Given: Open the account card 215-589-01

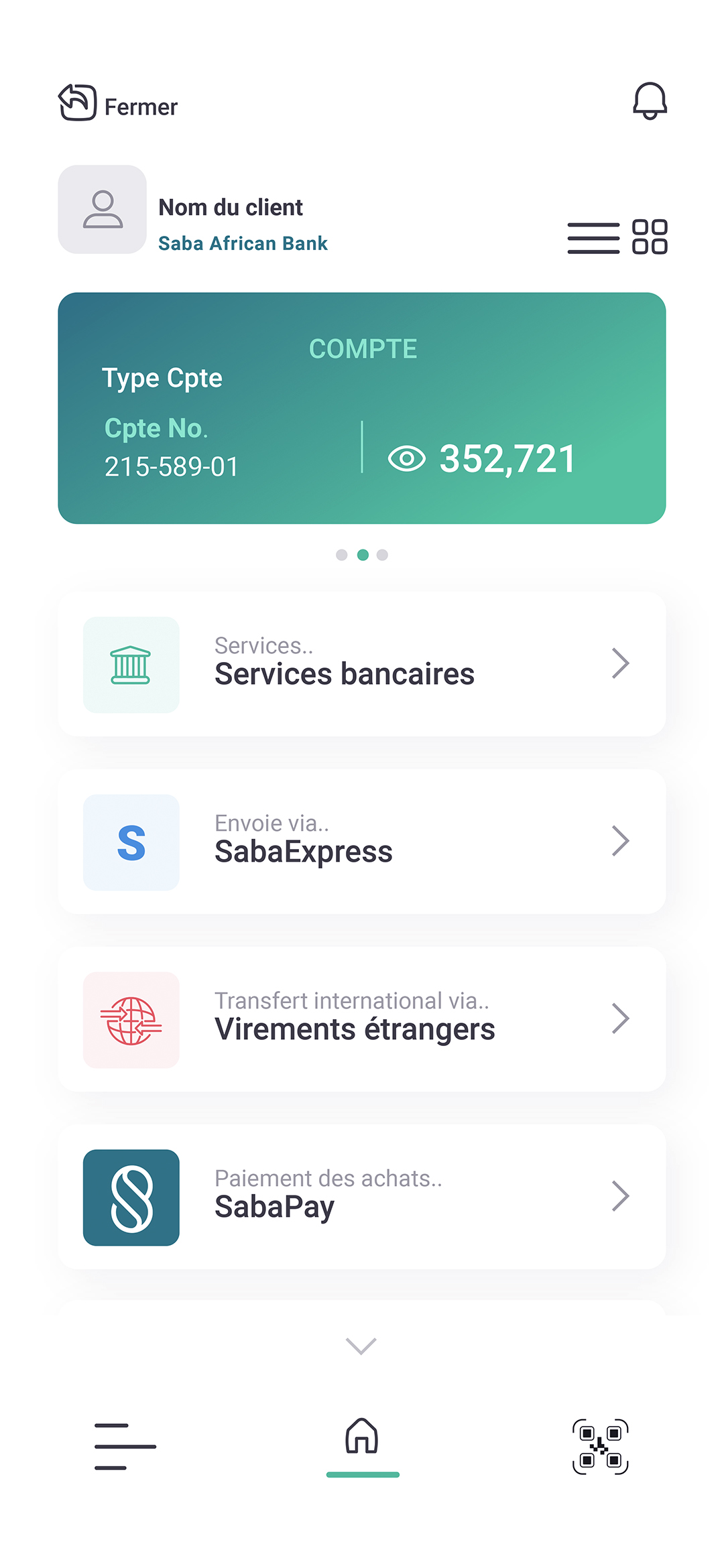Looking at the screenshot, I should tap(362, 408).
